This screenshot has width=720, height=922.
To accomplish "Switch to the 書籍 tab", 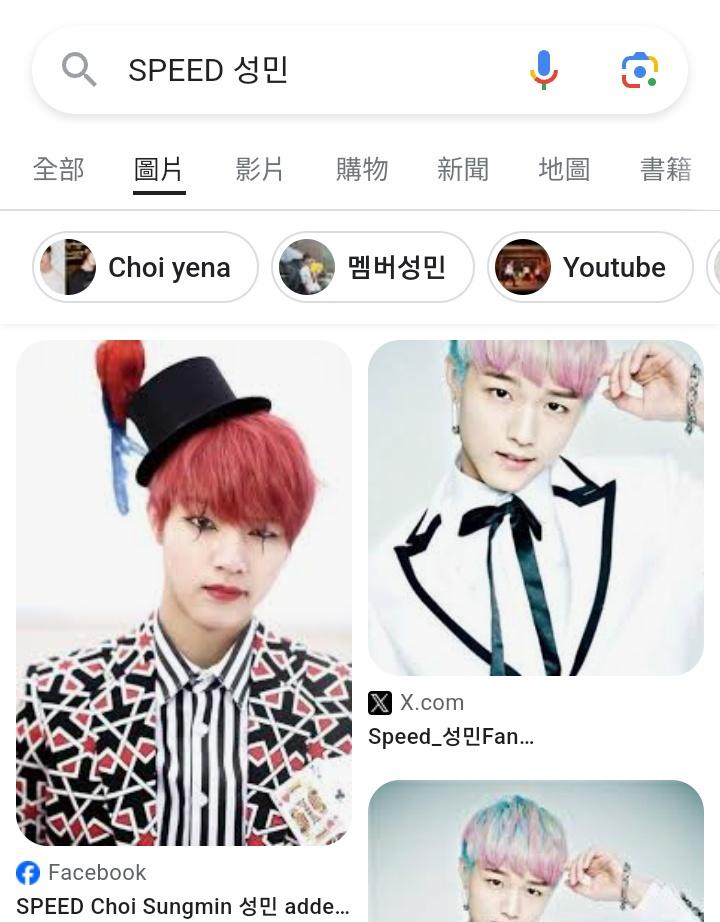I will 665,169.
